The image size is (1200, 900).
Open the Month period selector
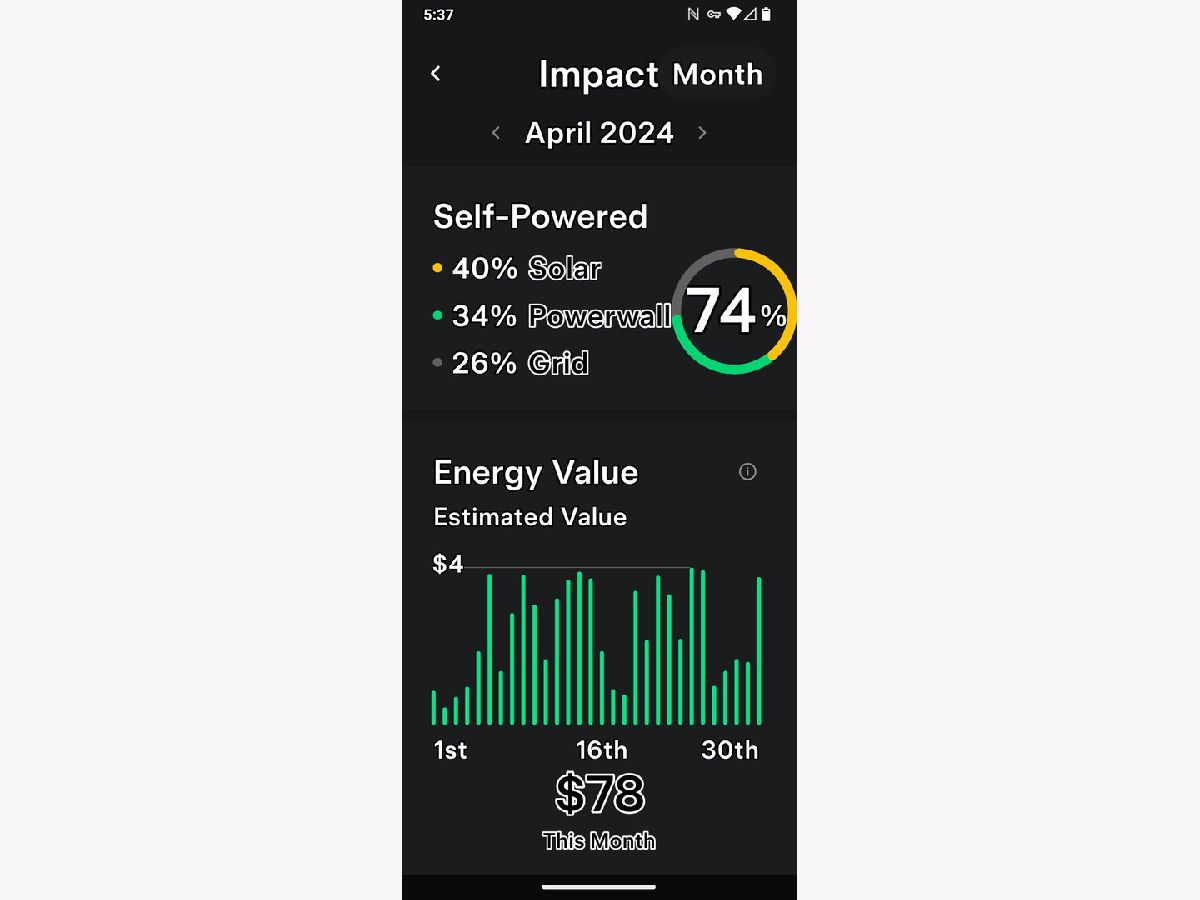click(717, 74)
